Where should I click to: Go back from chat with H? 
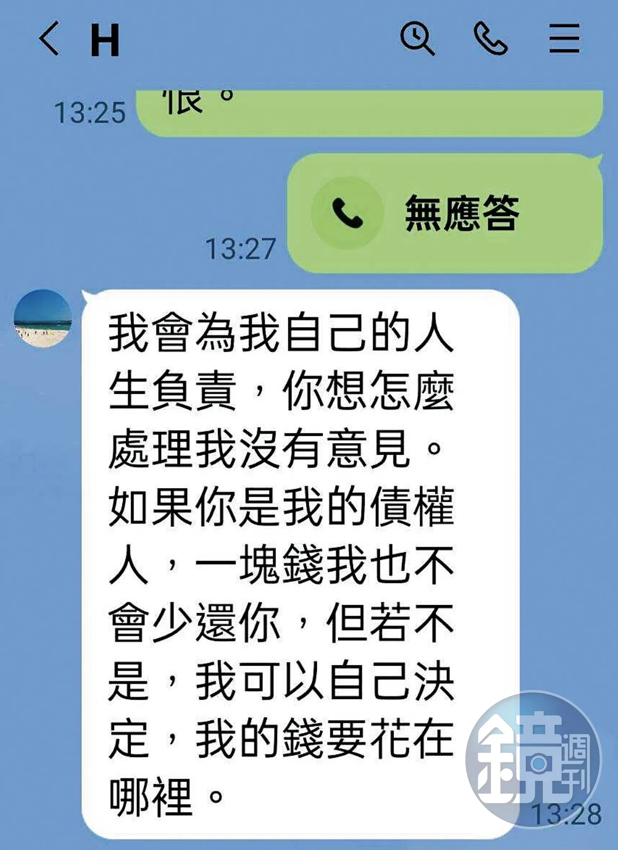coord(49,40)
